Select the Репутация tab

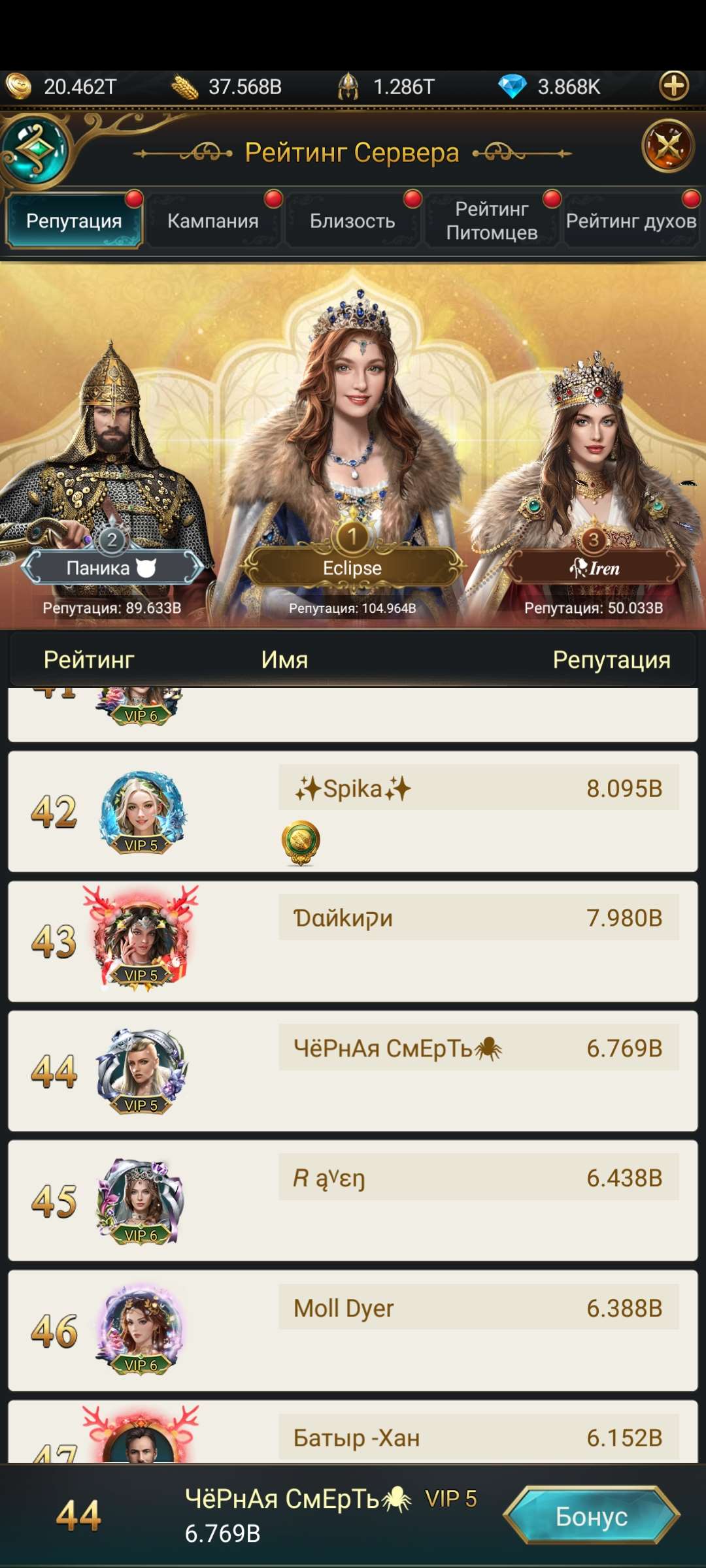point(73,221)
